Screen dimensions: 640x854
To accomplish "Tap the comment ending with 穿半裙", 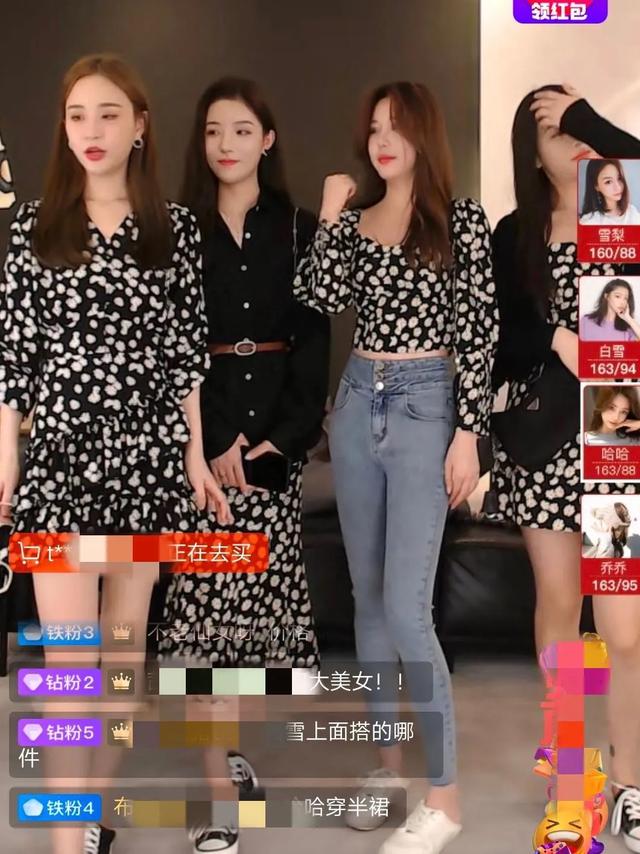I will coord(208,807).
